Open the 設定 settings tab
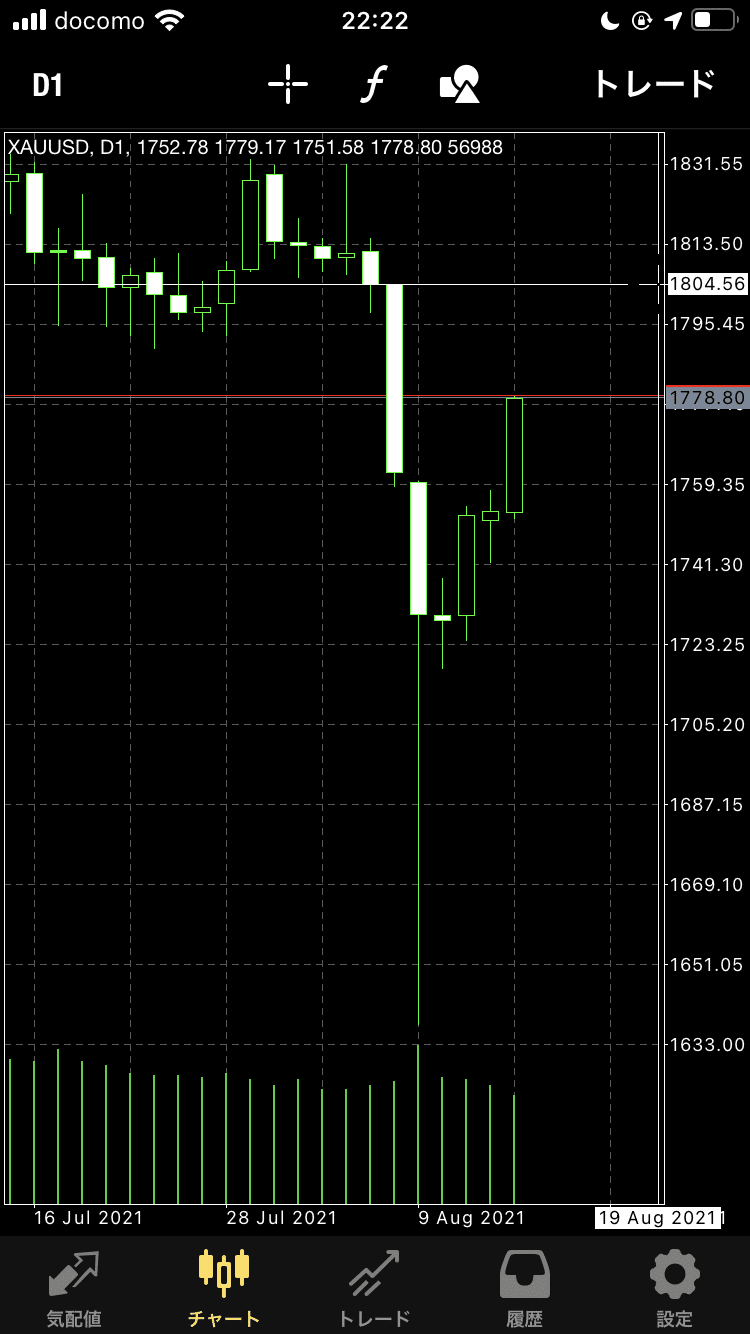Screen dimensions: 750x1334 (675, 1287)
